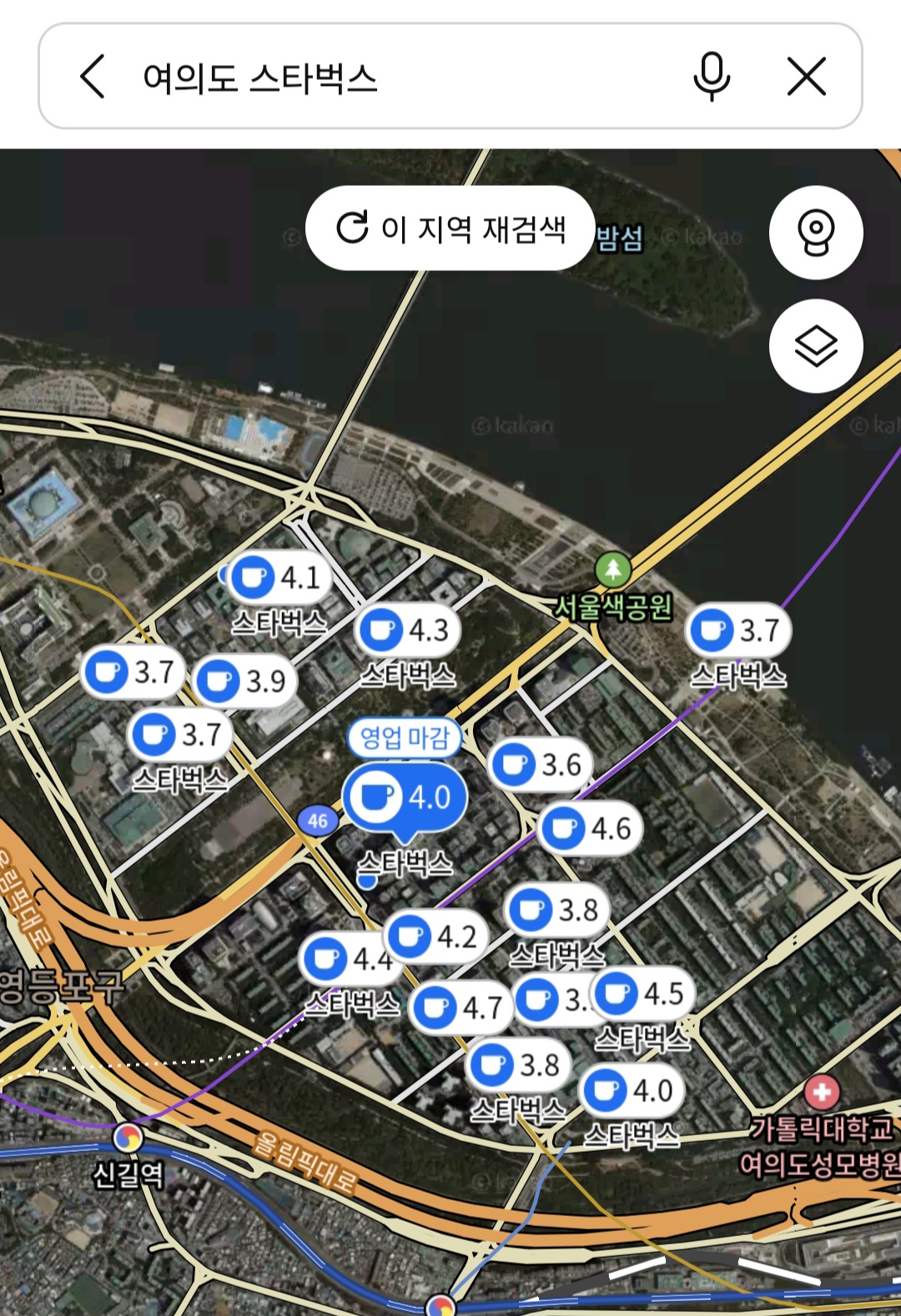Open the roadview camera button
The height and width of the screenshot is (1316, 901).
click(815, 232)
